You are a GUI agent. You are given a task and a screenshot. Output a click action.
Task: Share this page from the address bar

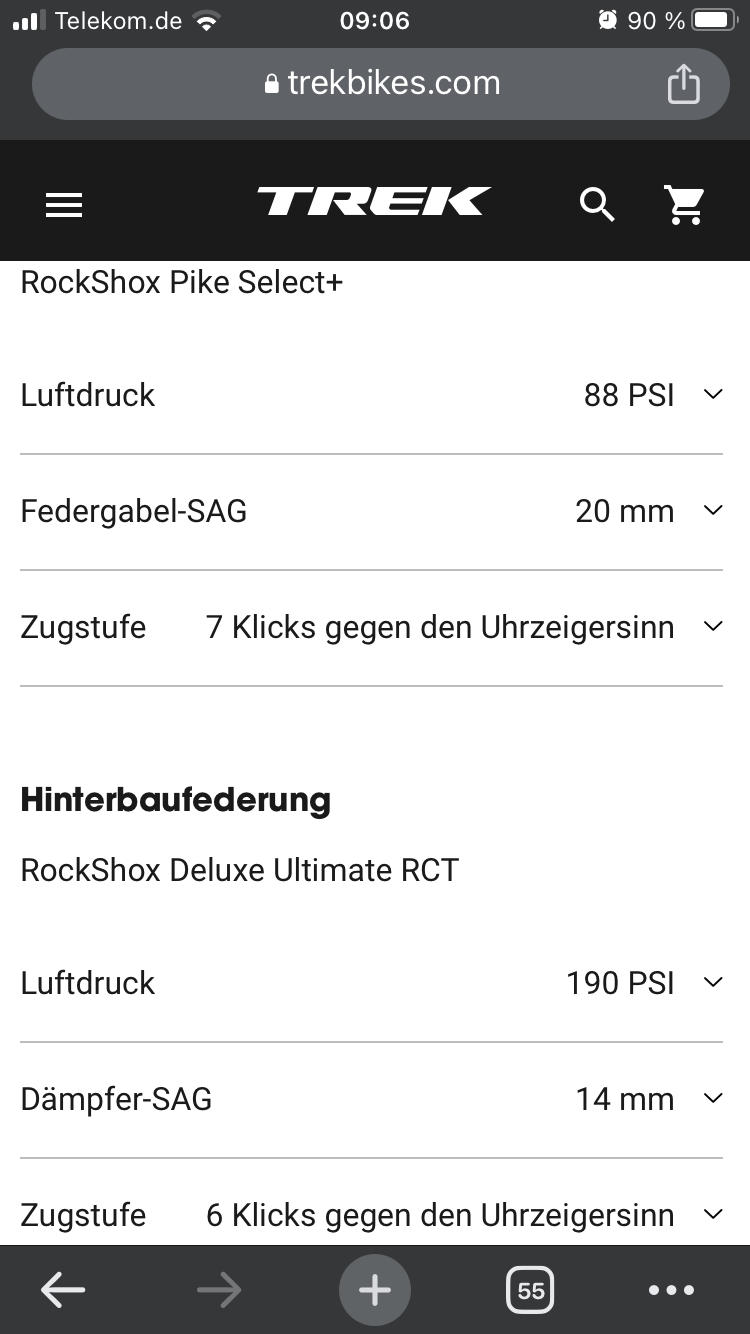point(683,83)
